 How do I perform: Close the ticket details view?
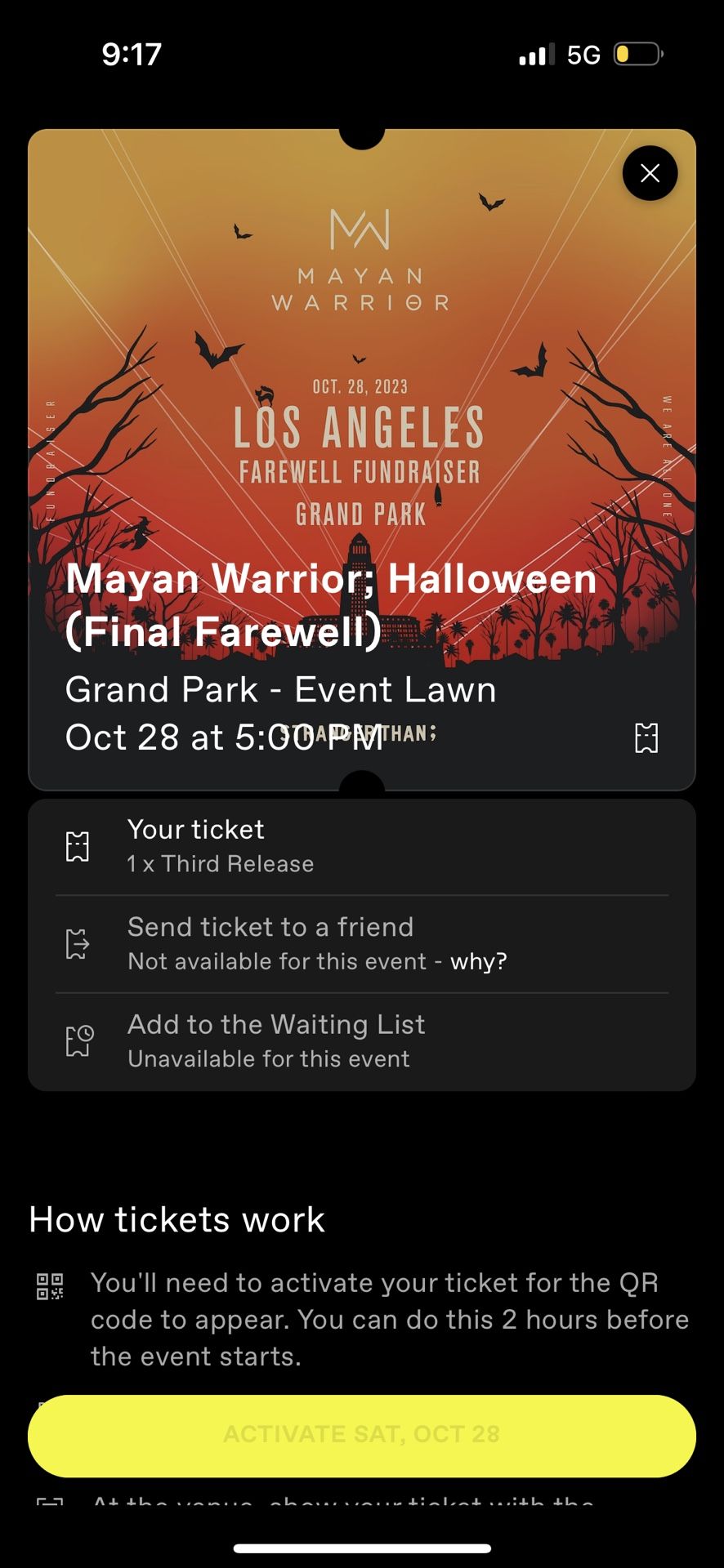(x=650, y=173)
